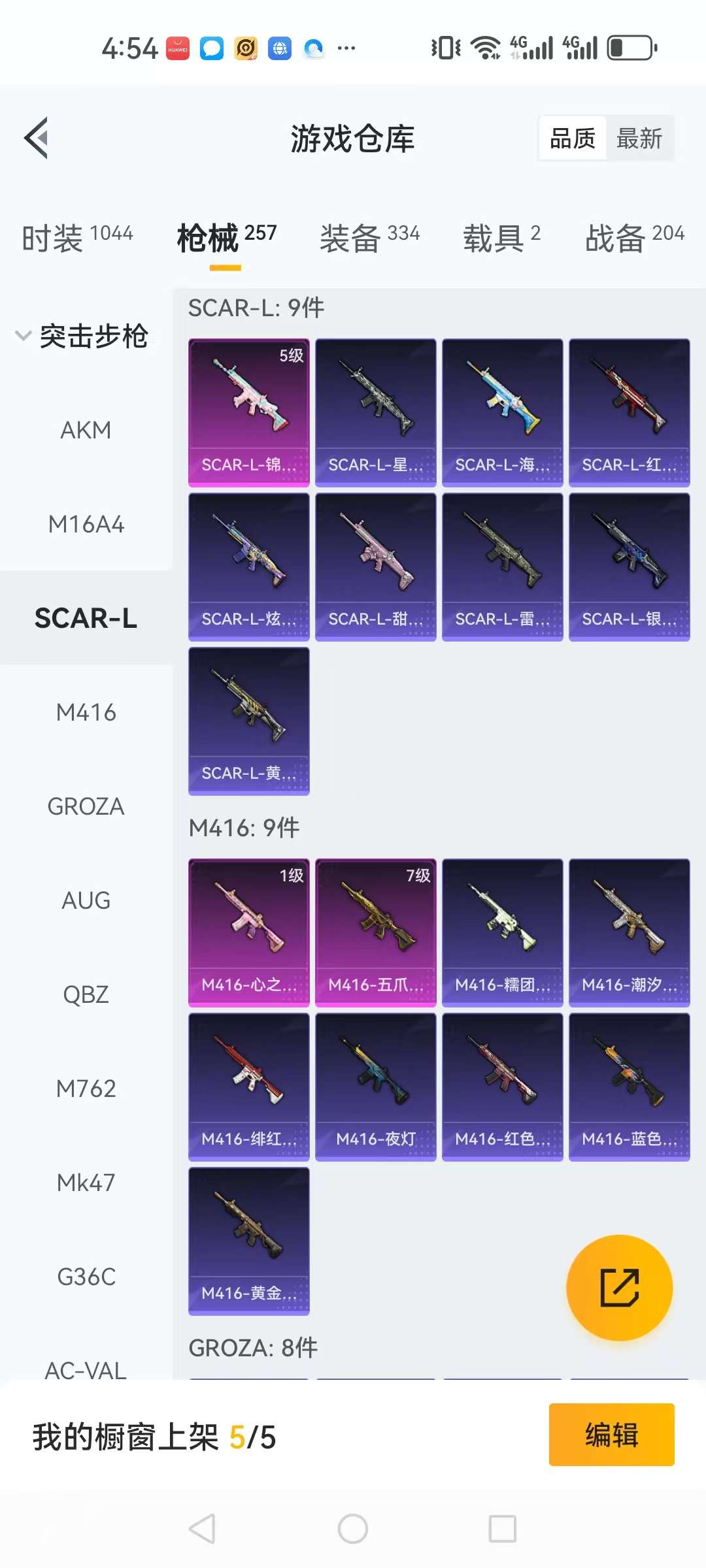Switch to the 时装 tab
This screenshot has height=1568, width=706.
(x=77, y=237)
